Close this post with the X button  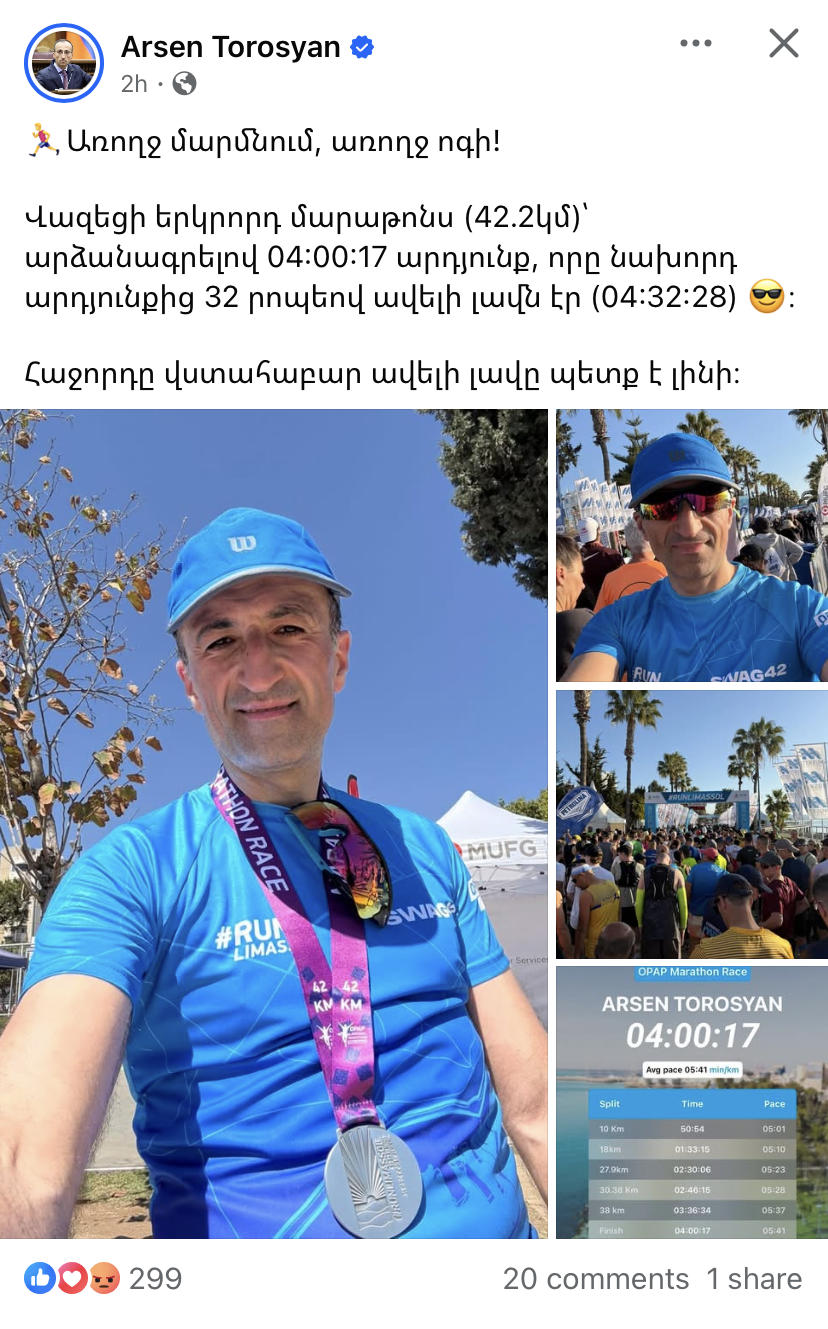coord(783,43)
